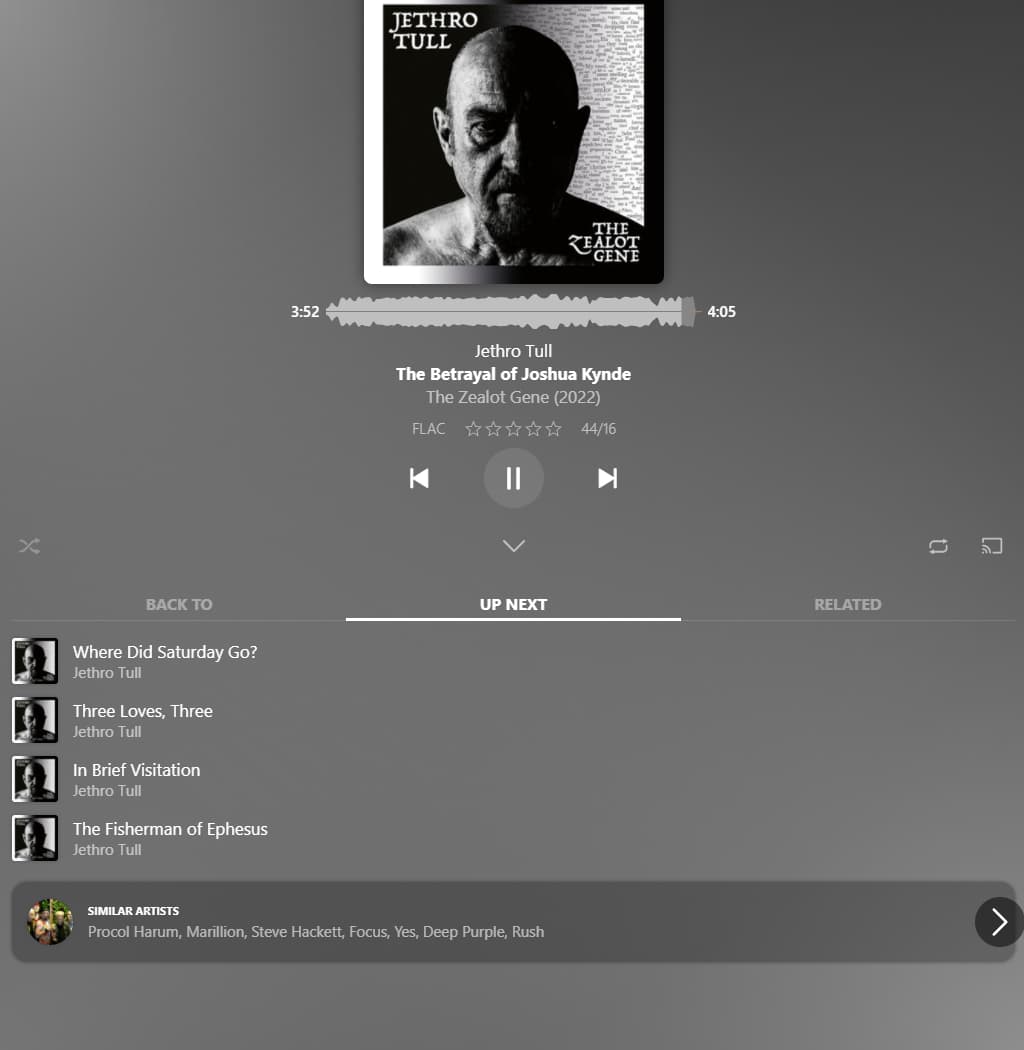Image resolution: width=1024 pixels, height=1050 pixels.
Task: Show more similar artists with arrow
Action: (998, 922)
